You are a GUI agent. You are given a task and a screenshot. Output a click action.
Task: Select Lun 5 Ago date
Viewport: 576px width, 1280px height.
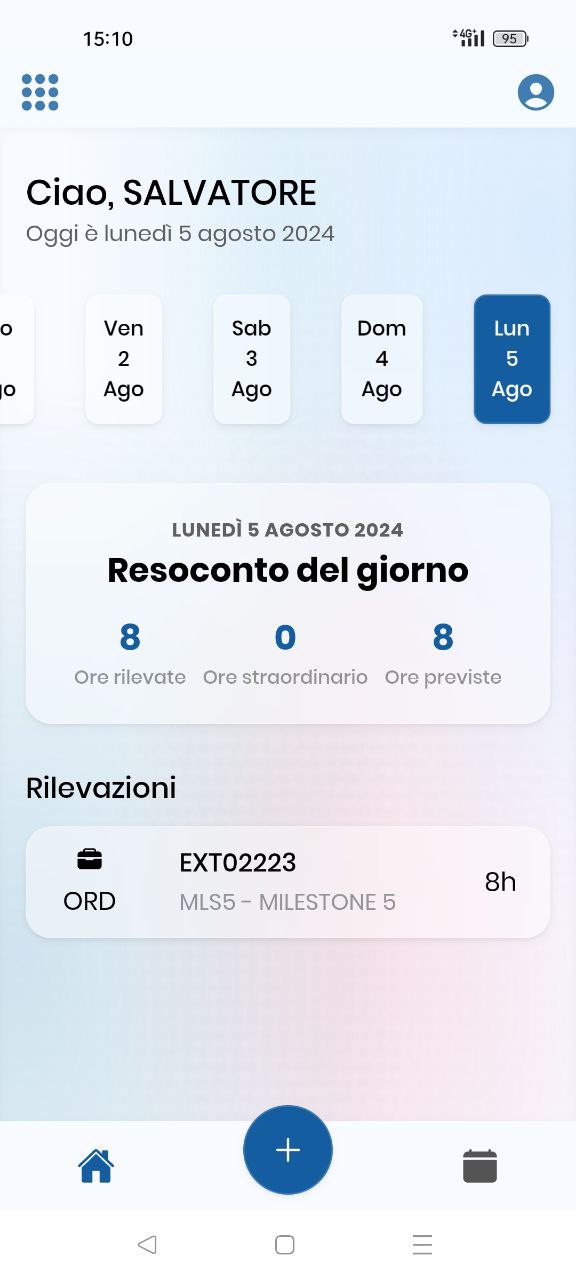click(512, 359)
